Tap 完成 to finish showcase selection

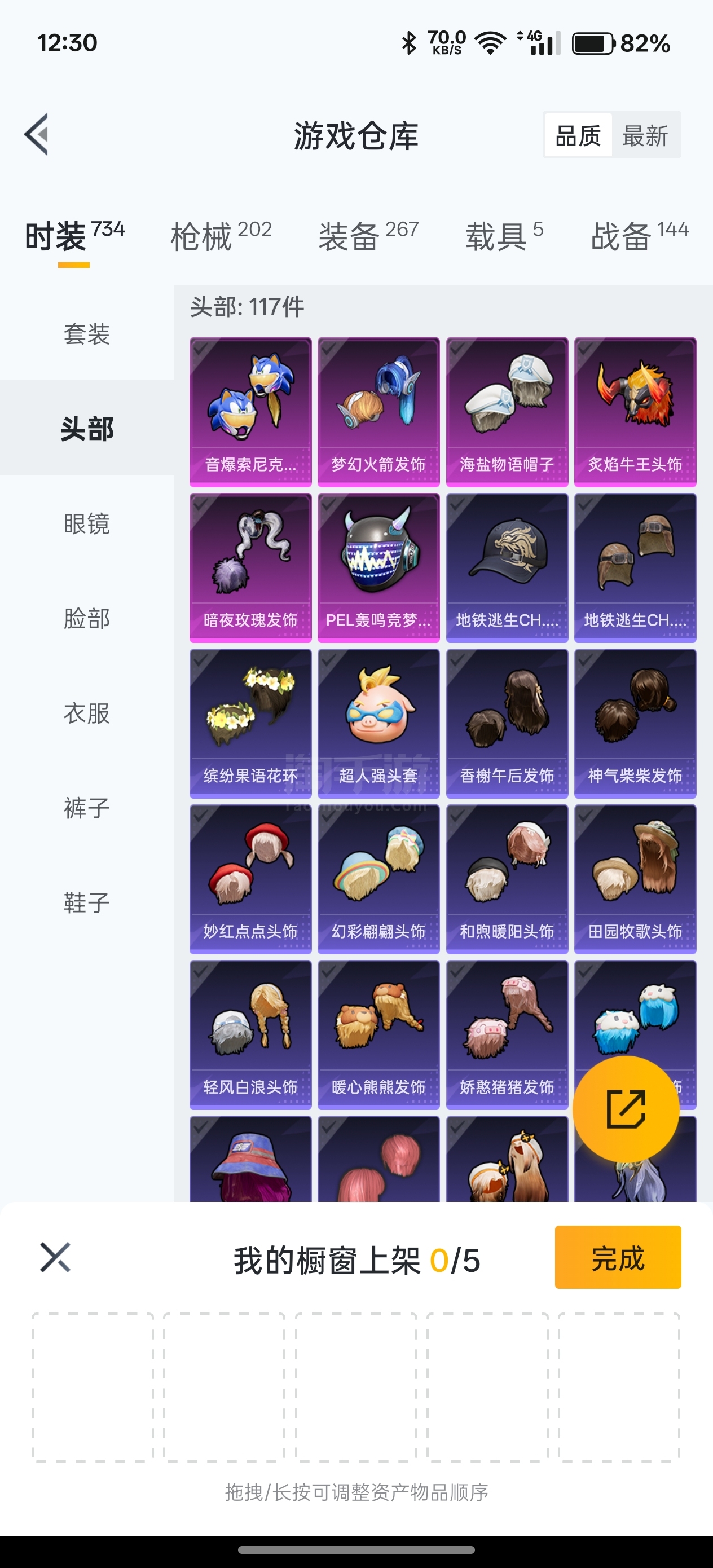[x=618, y=1258]
